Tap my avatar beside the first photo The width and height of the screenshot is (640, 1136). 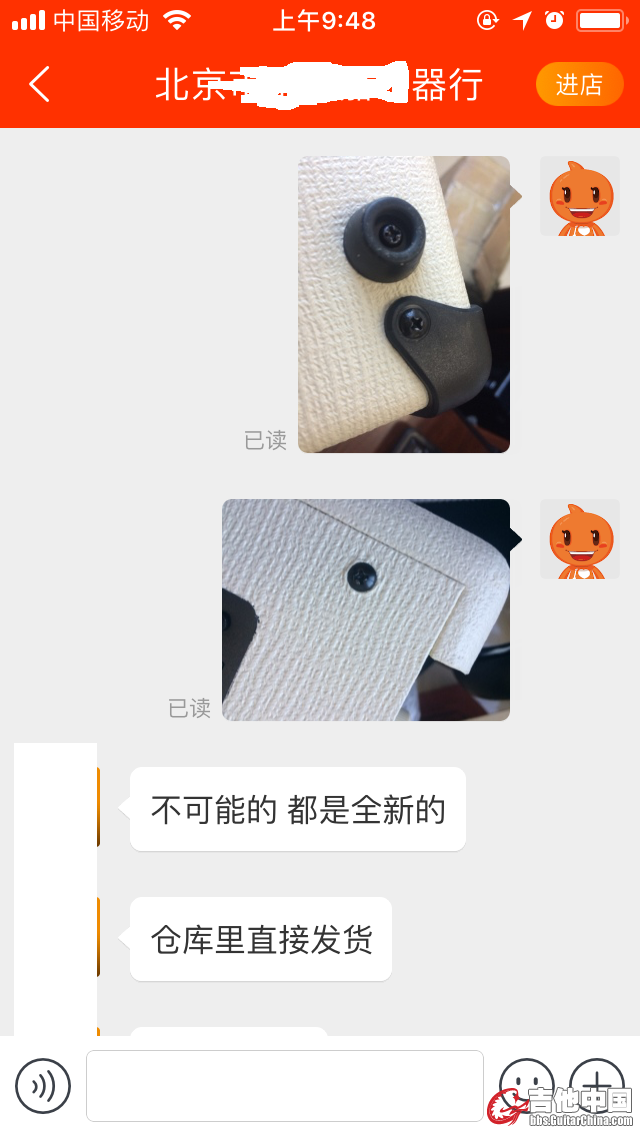click(580, 197)
